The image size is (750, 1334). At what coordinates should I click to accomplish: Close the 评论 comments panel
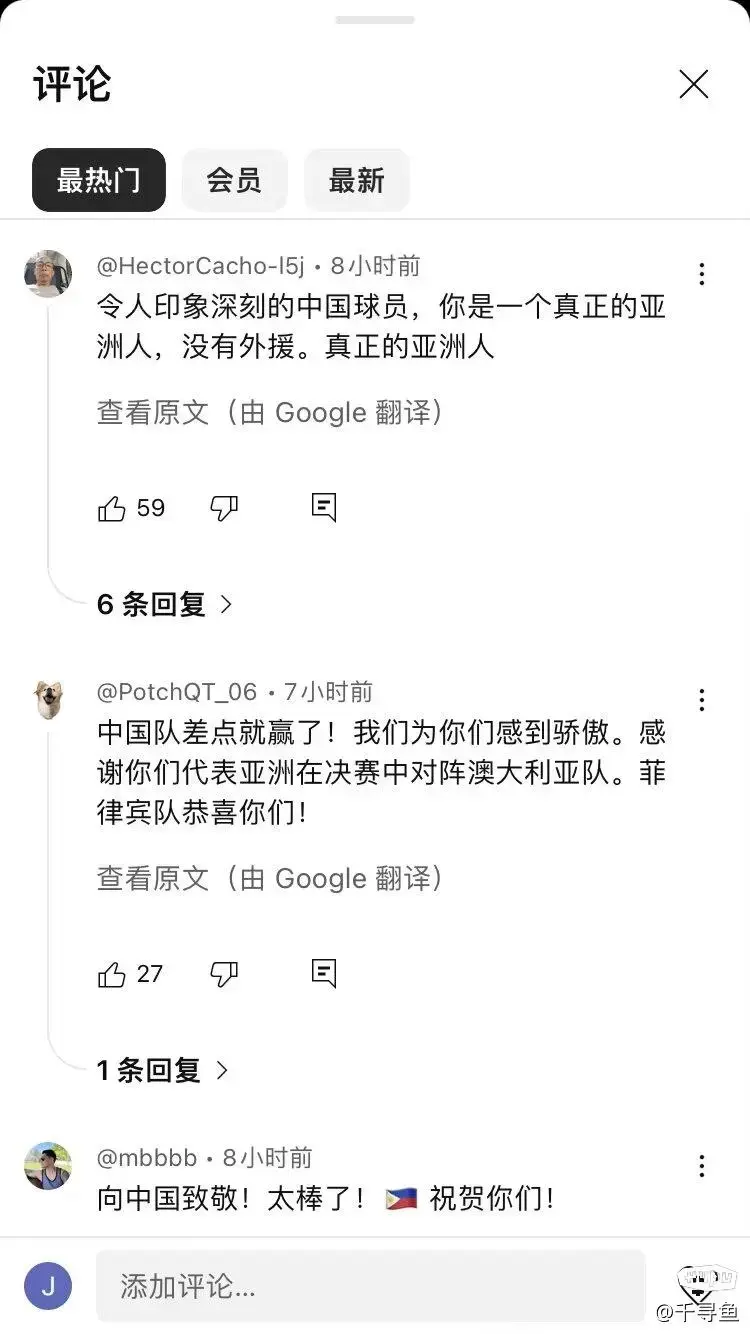[x=694, y=85]
